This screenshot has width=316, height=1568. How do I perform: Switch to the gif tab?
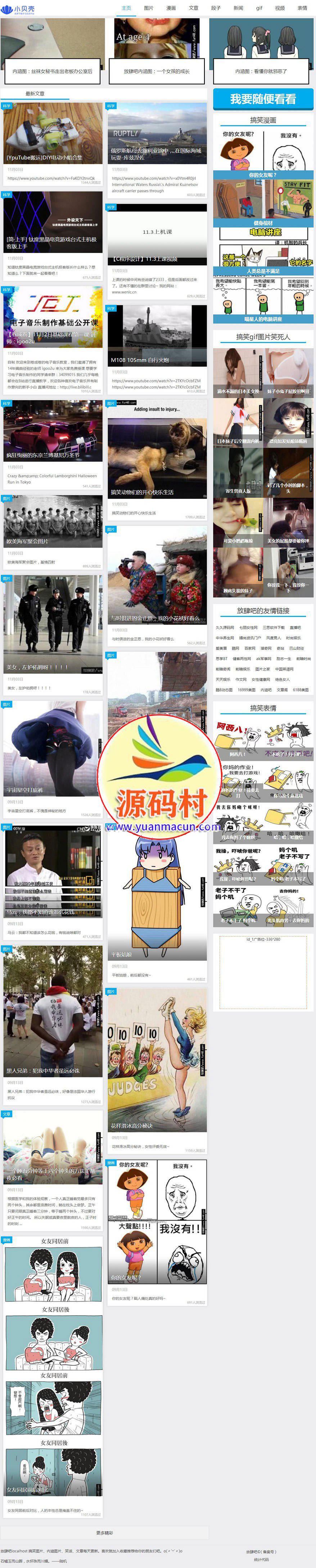pyautogui.click(x=259, y=8)
